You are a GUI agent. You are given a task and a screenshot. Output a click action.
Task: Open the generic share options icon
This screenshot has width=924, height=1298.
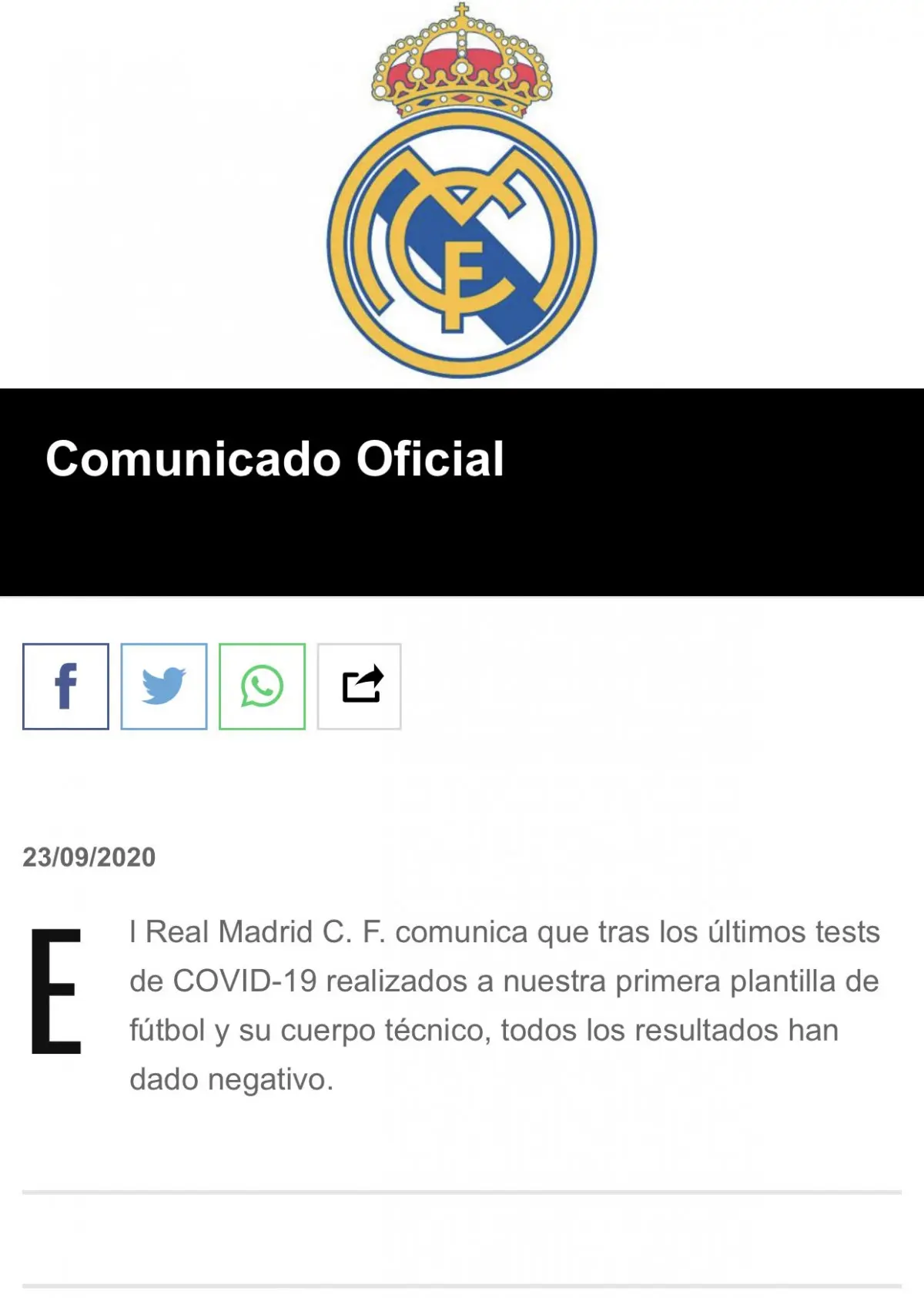[x=360, y=686]
